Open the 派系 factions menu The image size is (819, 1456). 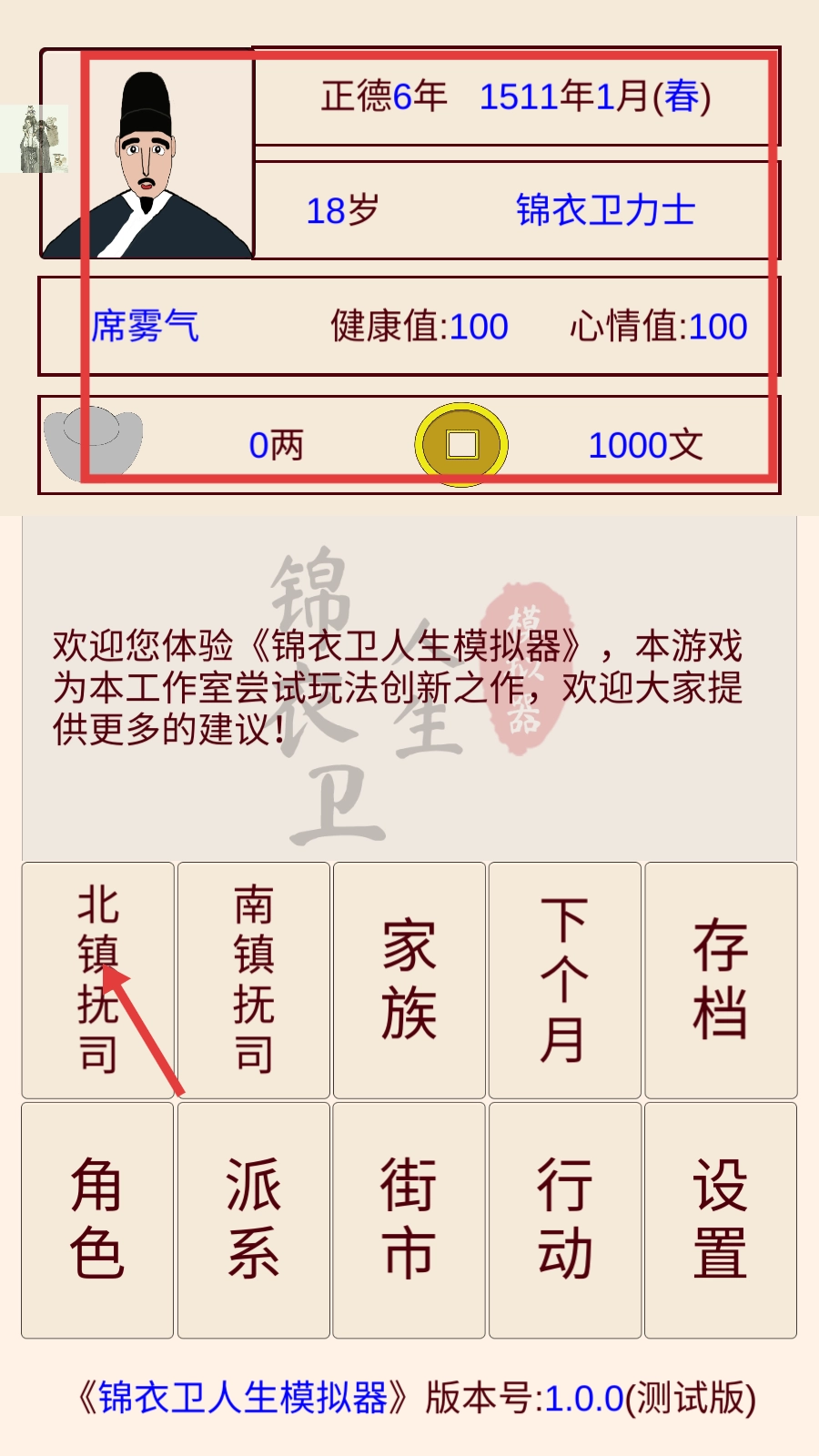(253, 1219)
